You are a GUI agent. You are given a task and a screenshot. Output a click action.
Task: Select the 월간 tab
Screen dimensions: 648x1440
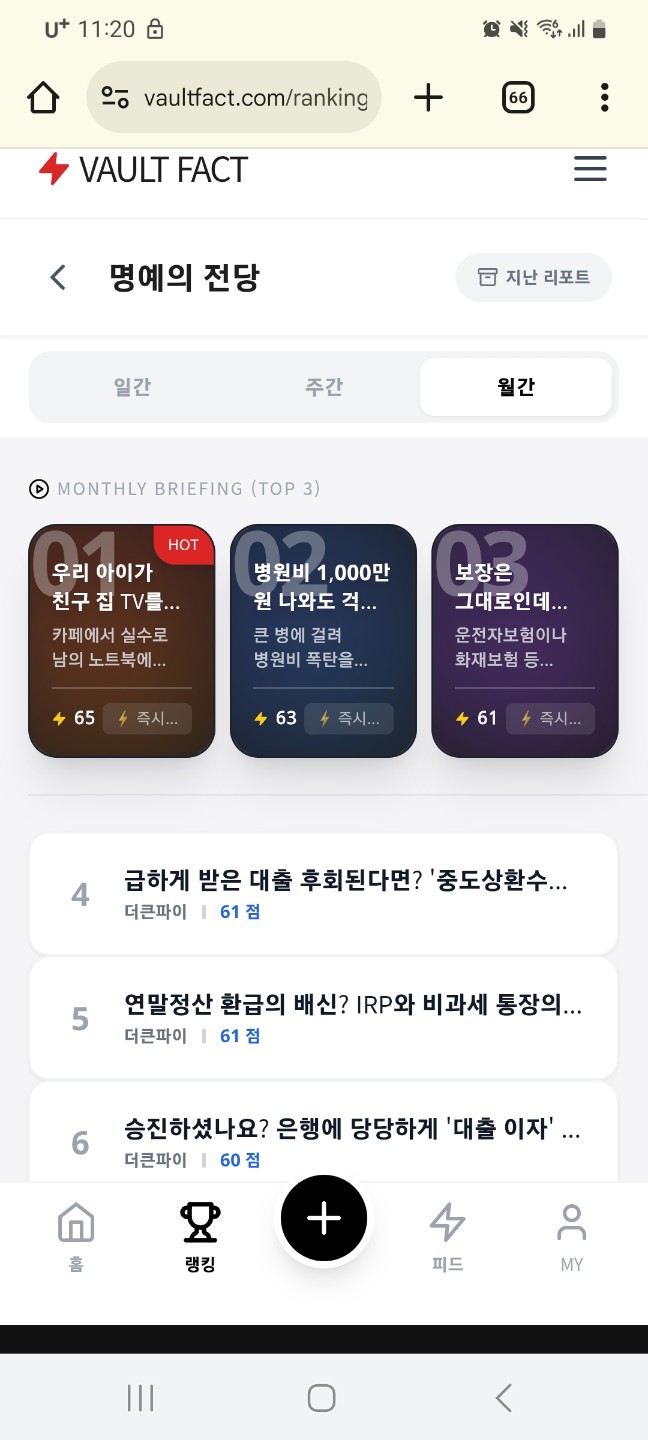point(515,387)
